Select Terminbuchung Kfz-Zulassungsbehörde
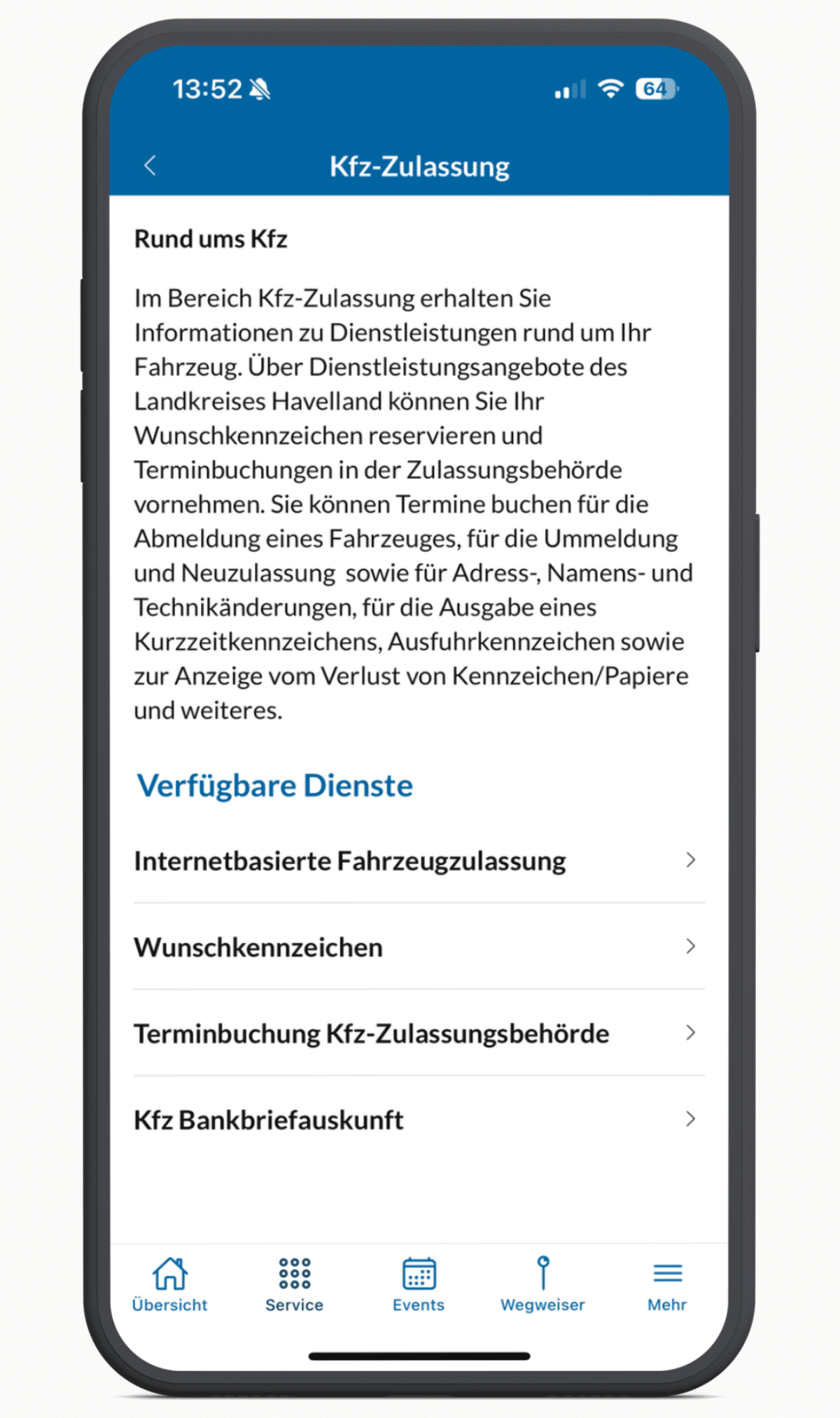The width and height of the screenshot is (840, 1418). 419,1033
